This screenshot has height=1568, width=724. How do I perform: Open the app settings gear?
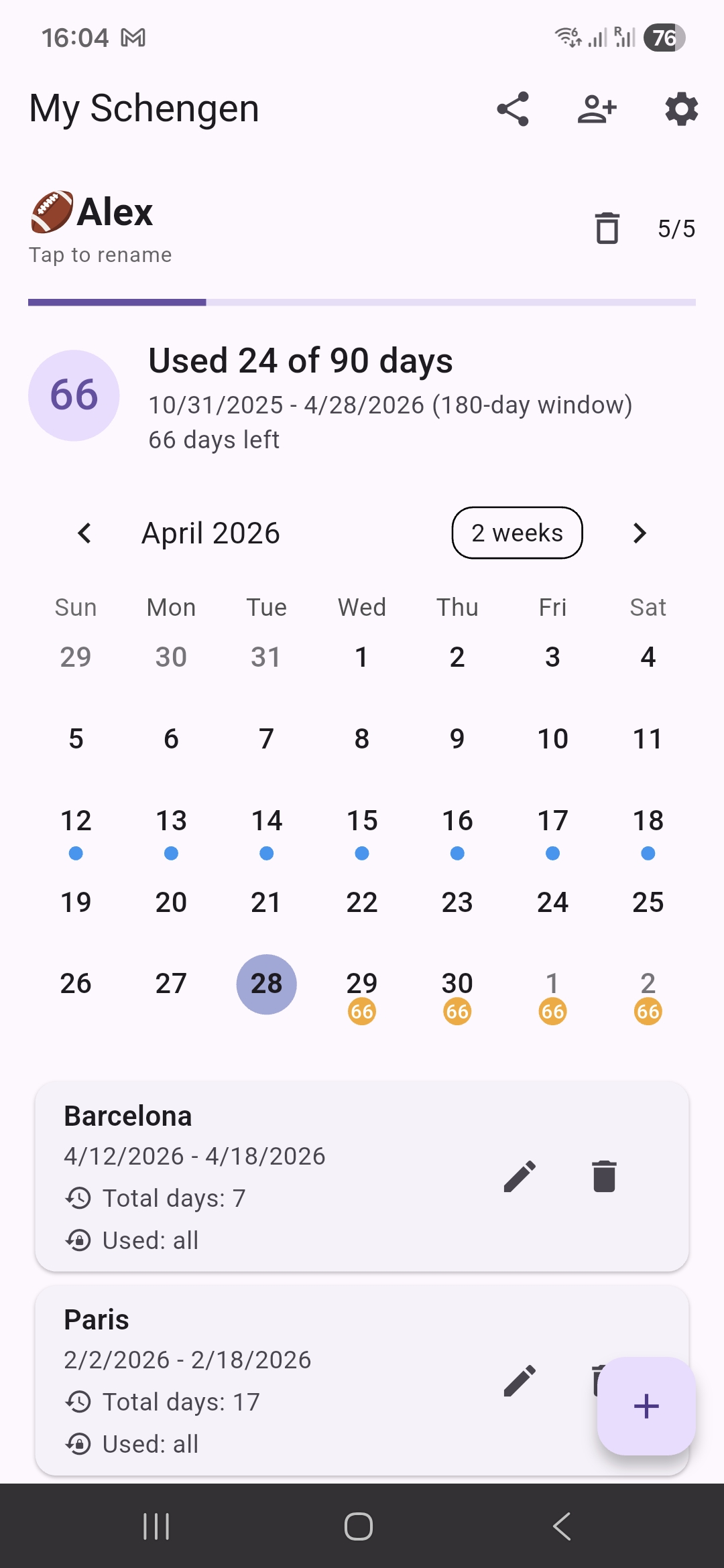coord(681,109)
